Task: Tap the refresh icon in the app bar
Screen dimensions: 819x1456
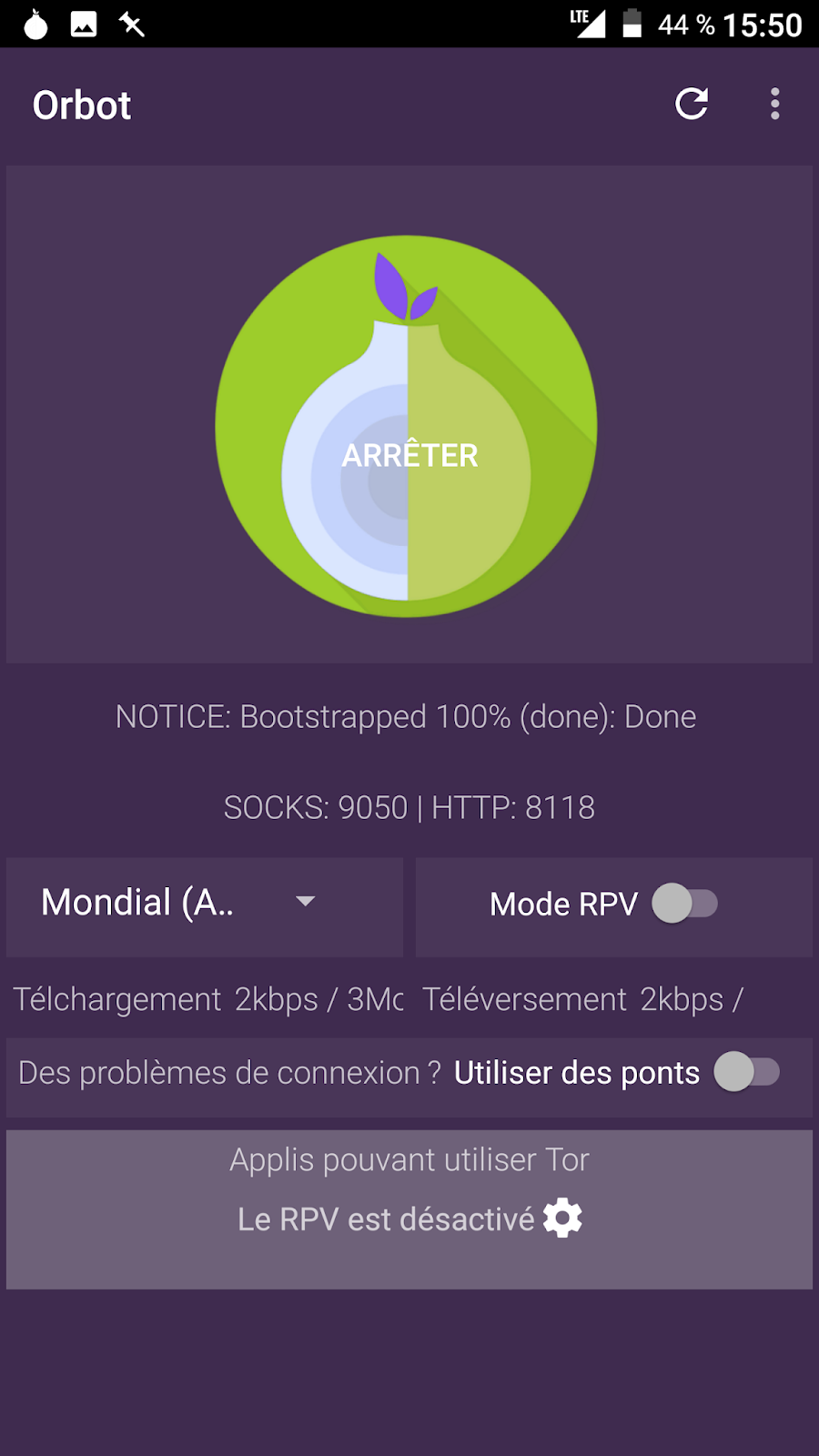Action: pyautogui.click(x=692, y=104)
